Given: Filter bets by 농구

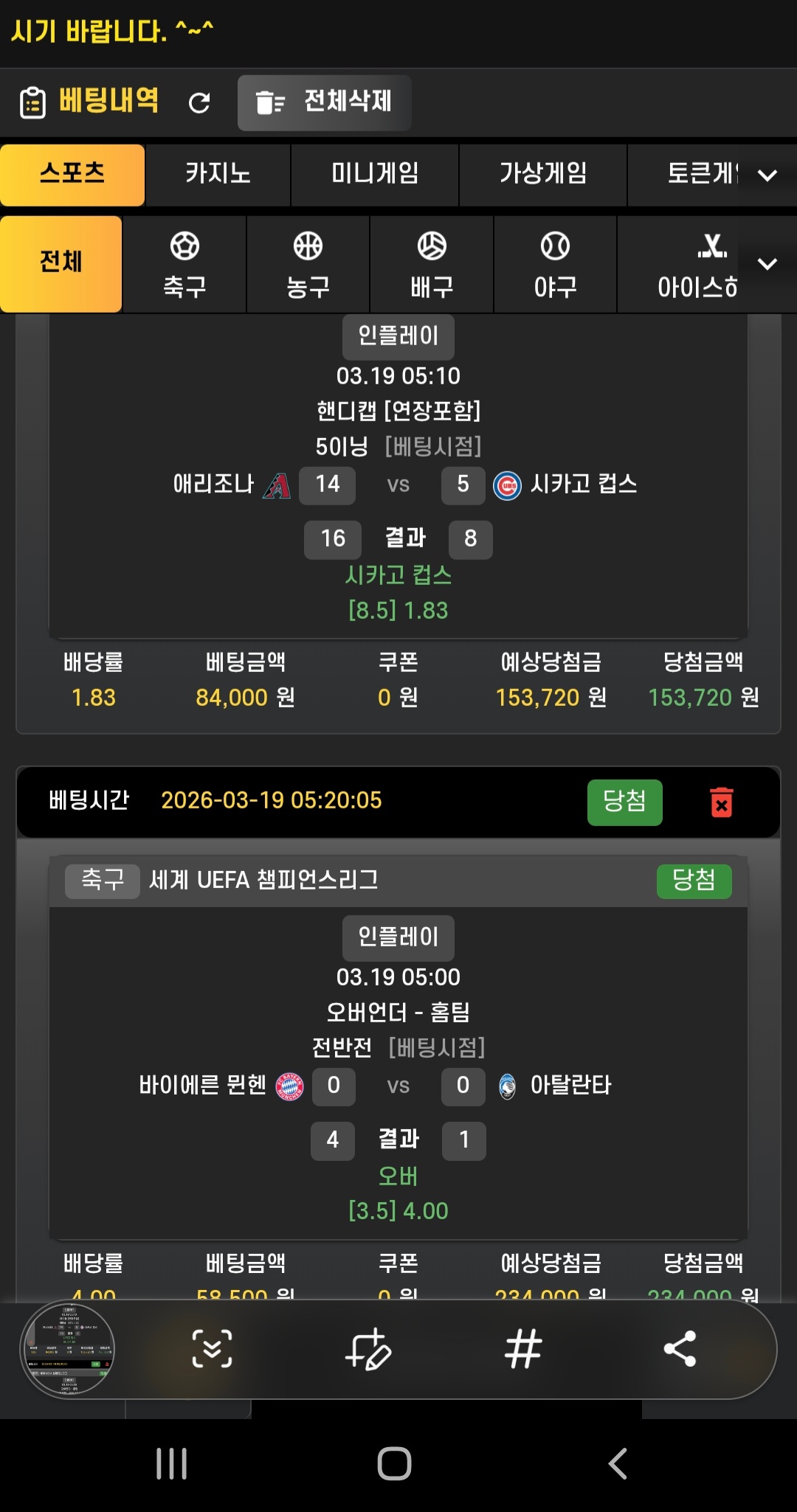Looking at the screenshot, I should [x=308, y=265].
